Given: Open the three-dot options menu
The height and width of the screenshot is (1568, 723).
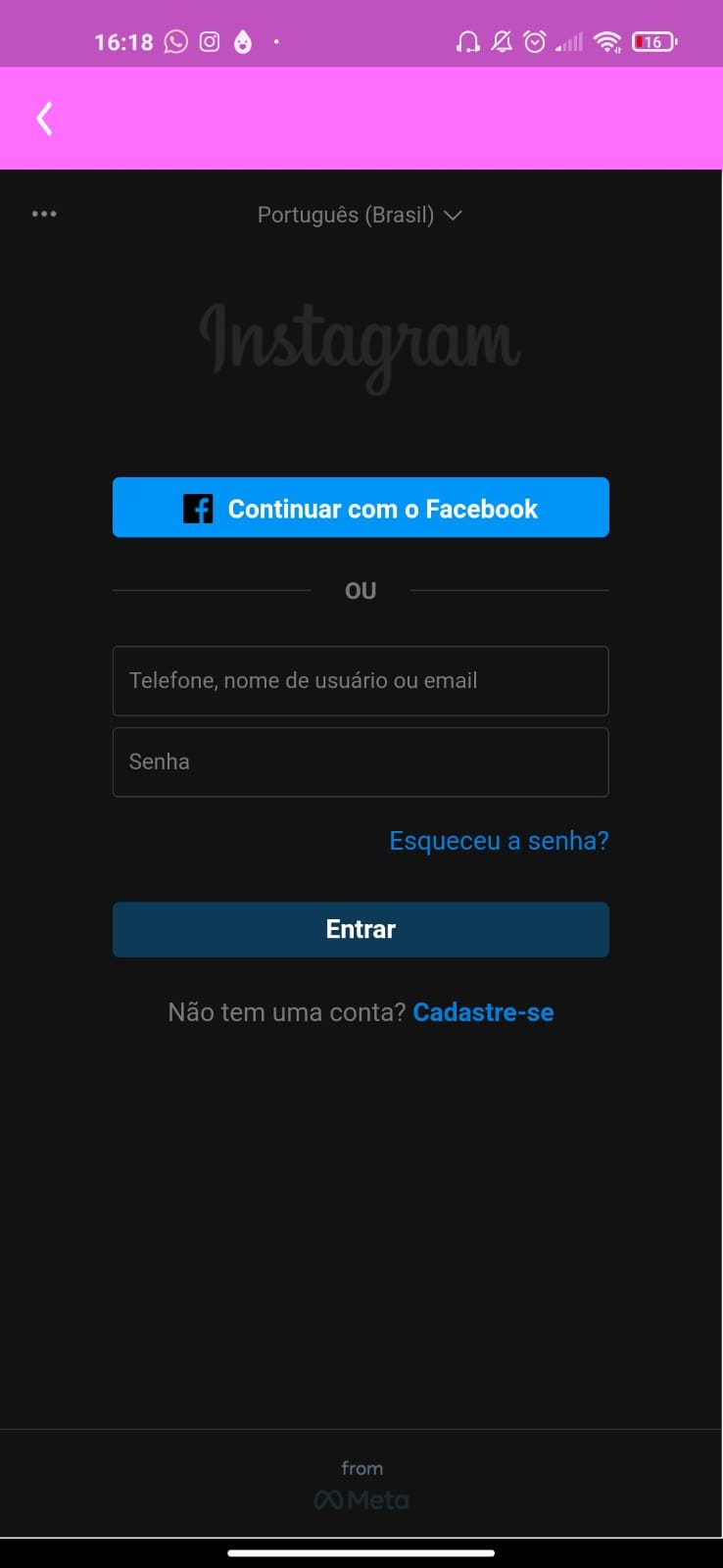Looking at the screenshot, I should 44,214.
